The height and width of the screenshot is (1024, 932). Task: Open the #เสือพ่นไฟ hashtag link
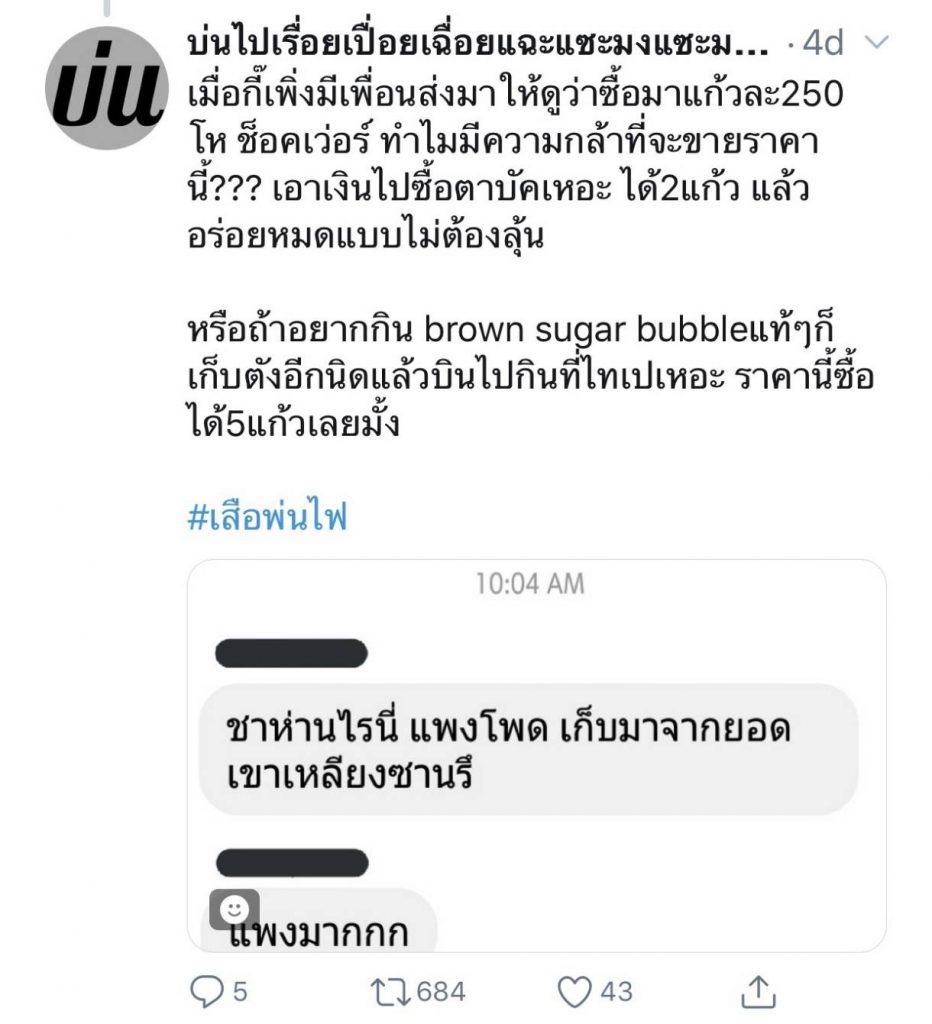click(x=266, y=518)
